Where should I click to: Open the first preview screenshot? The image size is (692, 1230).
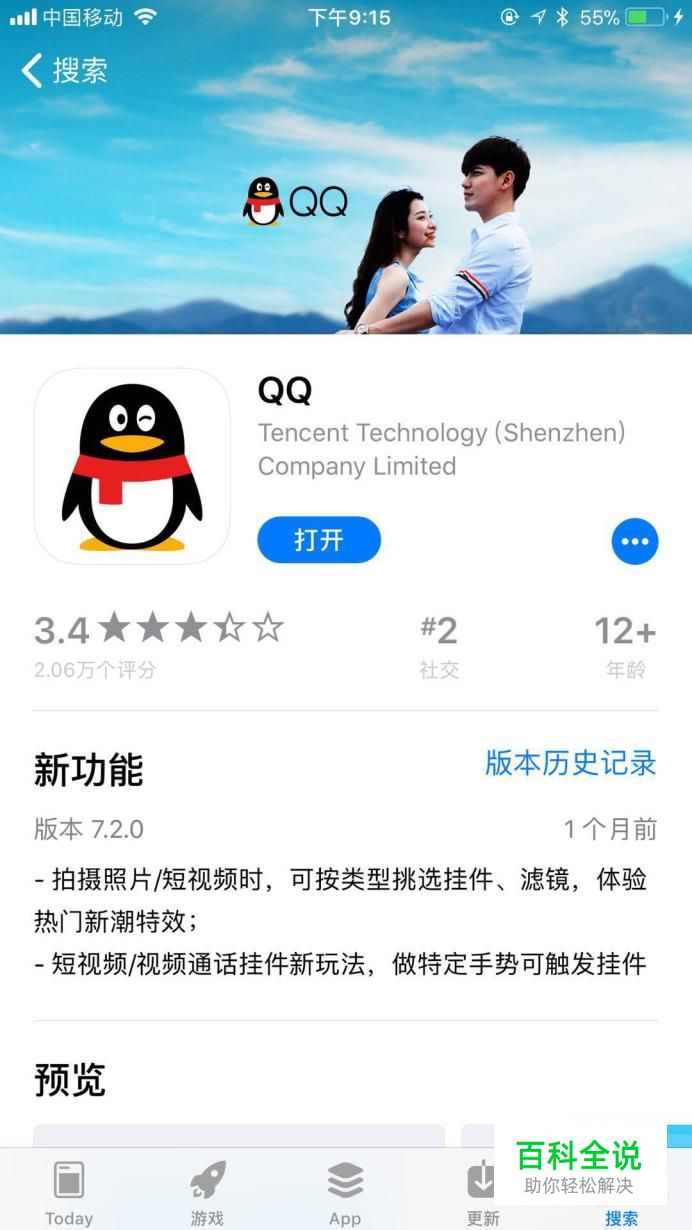tap(239, 1135)
